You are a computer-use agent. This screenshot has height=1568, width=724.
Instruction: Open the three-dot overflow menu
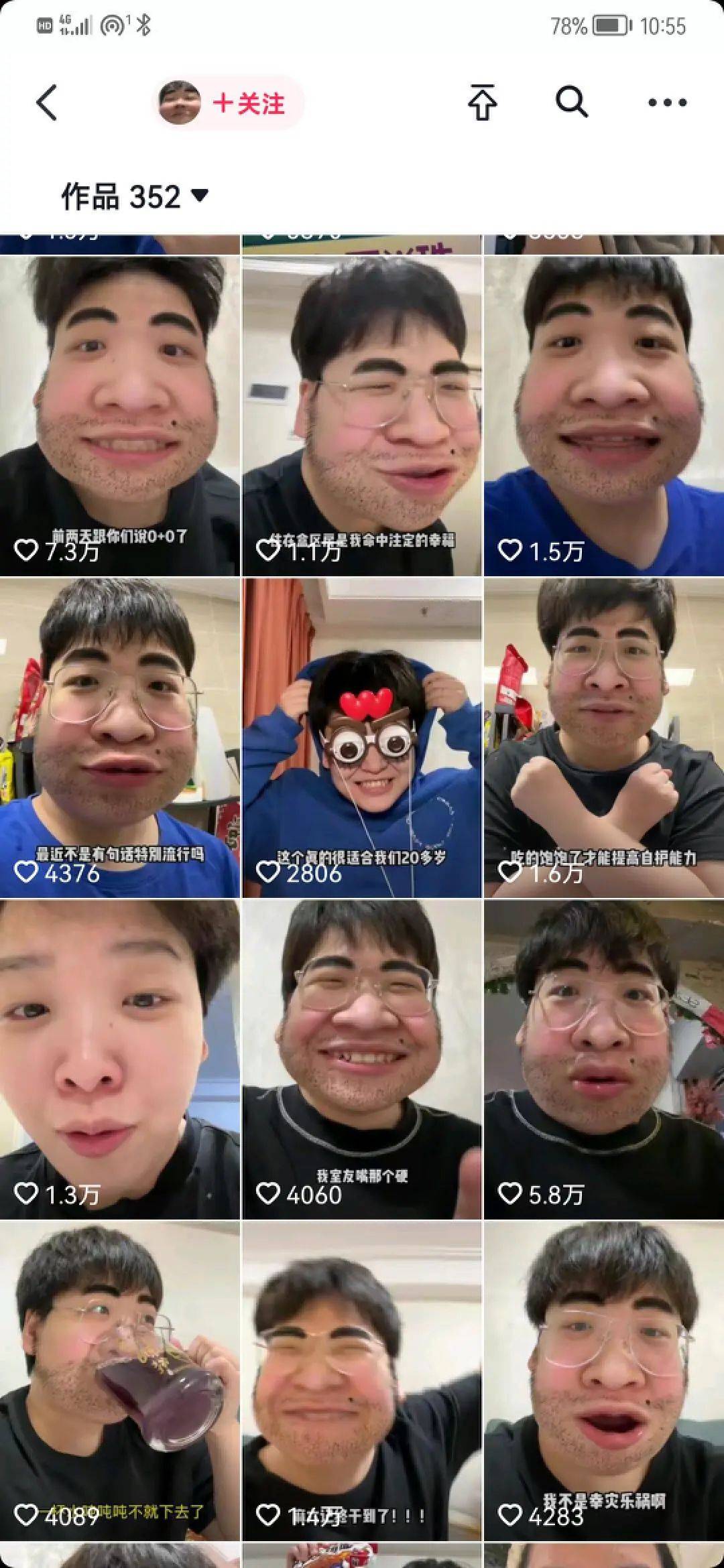coord(667,103)
